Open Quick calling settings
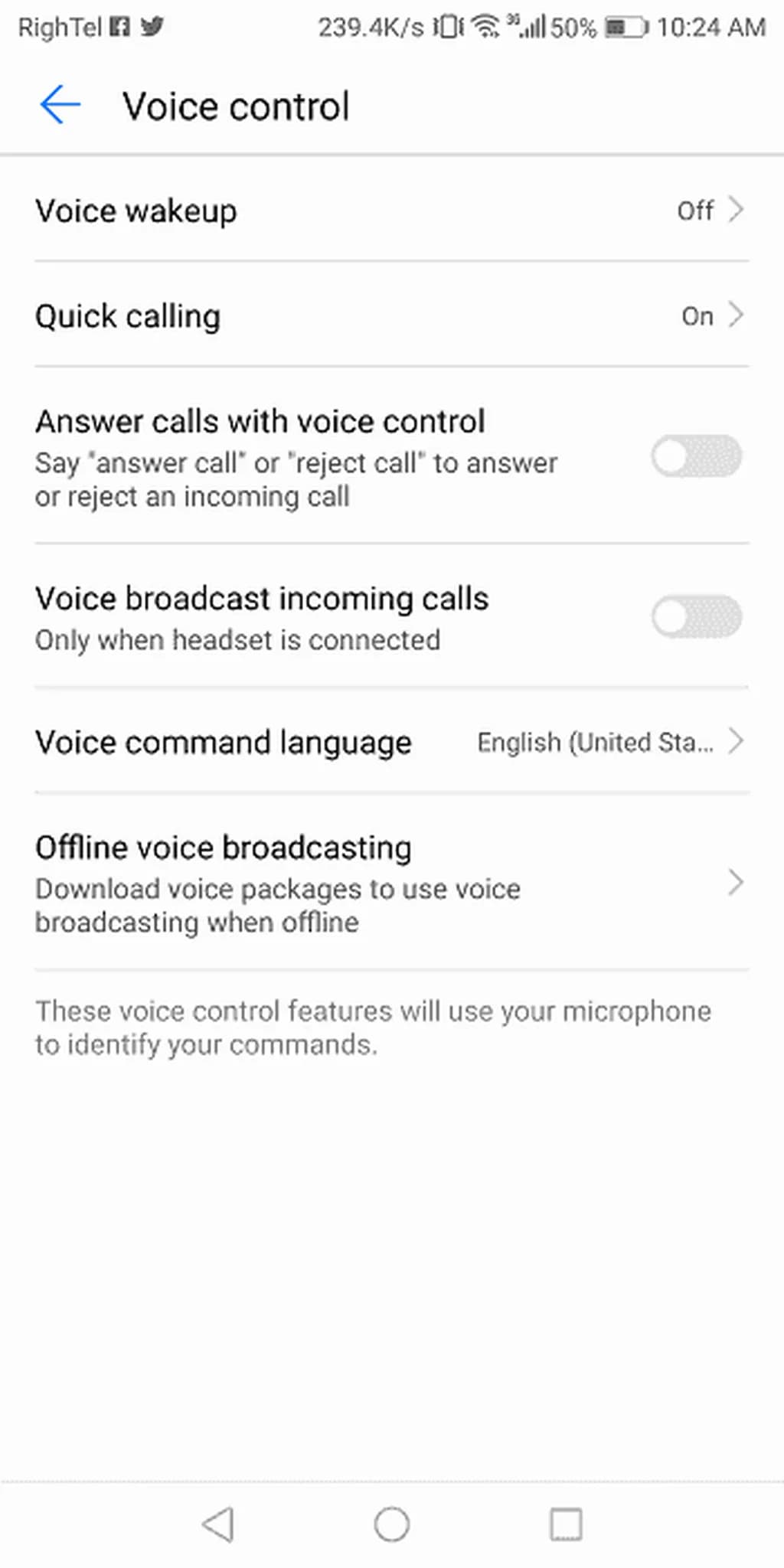This screenshot has height=1568, width=784. pyautogui.click(x=390, y=315)
